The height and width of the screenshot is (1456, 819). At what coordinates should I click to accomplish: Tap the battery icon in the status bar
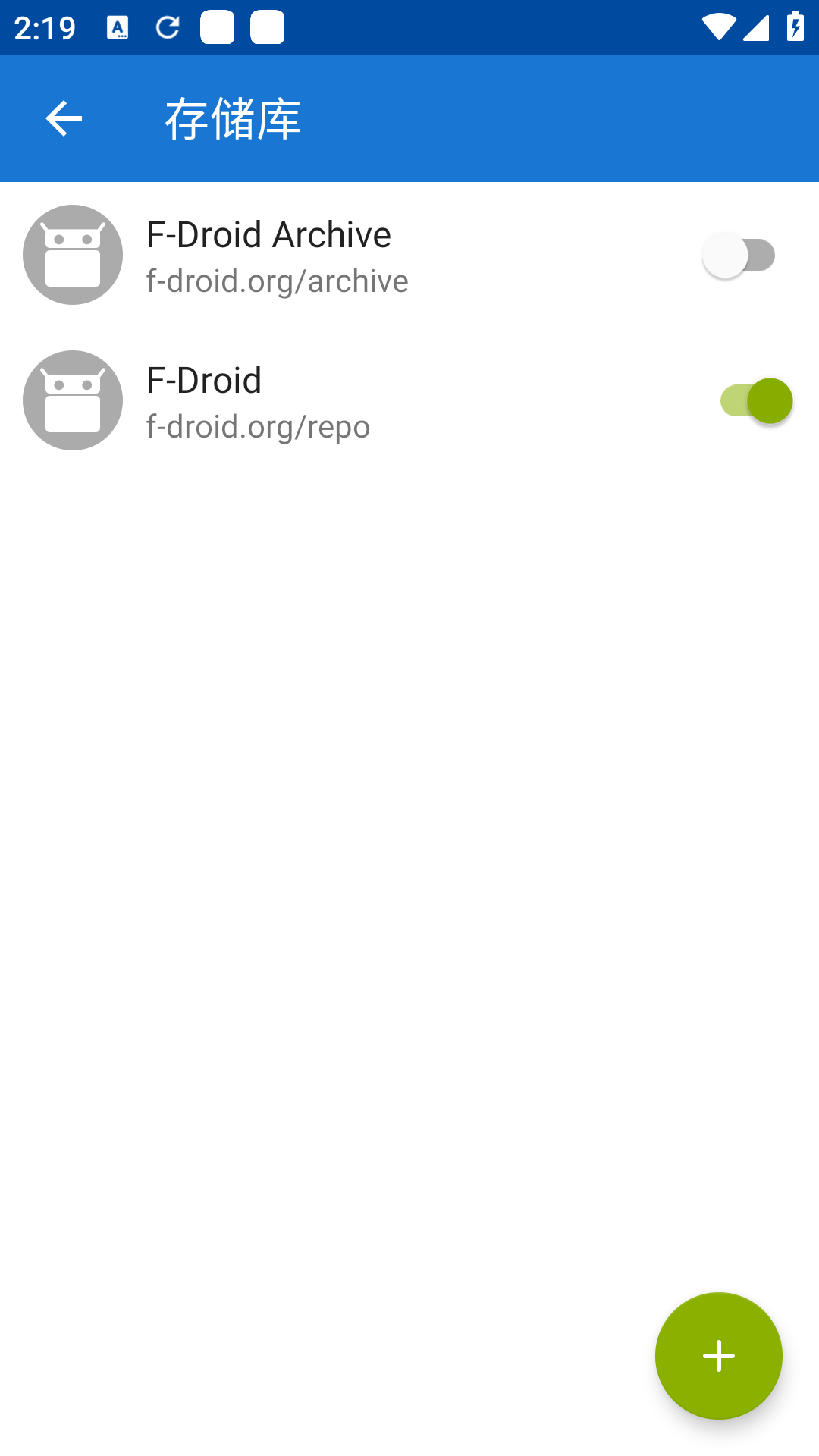(795, 27)
